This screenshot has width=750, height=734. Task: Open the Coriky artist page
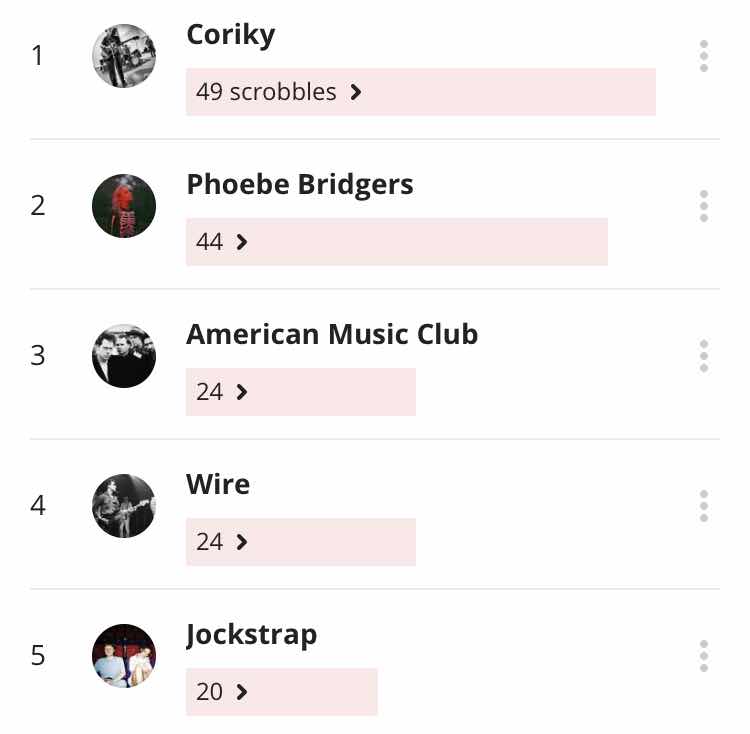pos(230,35)
